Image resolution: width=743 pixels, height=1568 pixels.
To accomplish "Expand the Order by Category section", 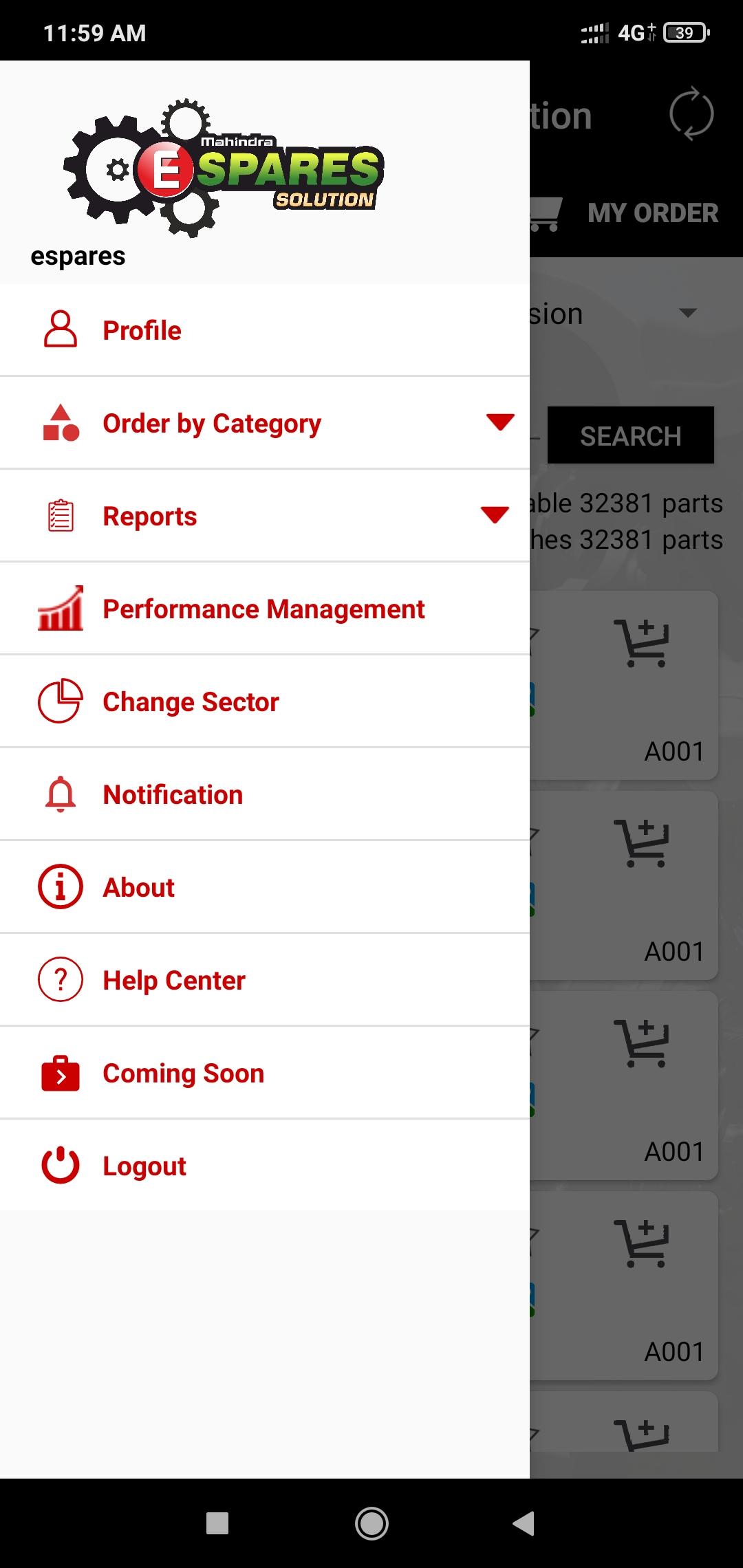I will [498, 422].
